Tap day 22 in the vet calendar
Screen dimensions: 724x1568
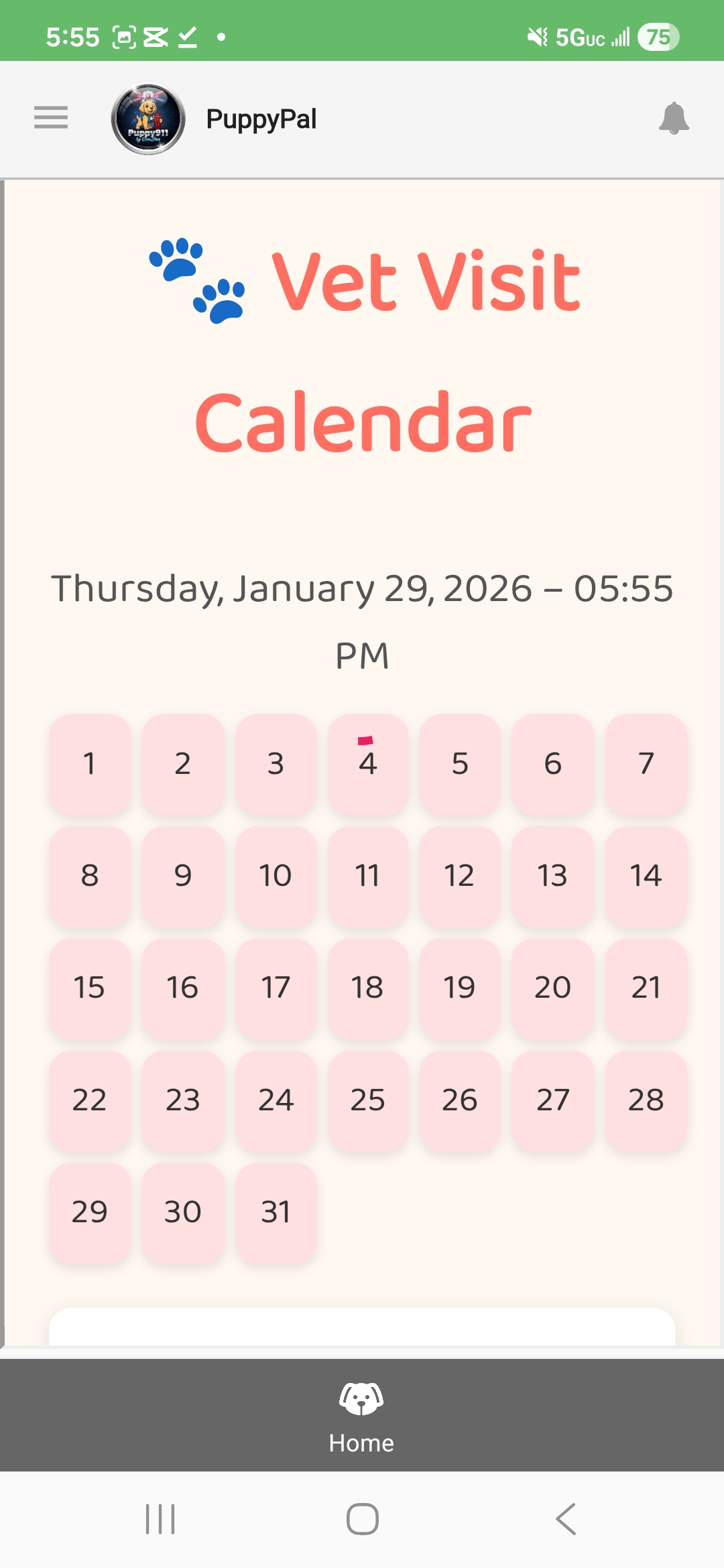click(x=90, y=1099)
